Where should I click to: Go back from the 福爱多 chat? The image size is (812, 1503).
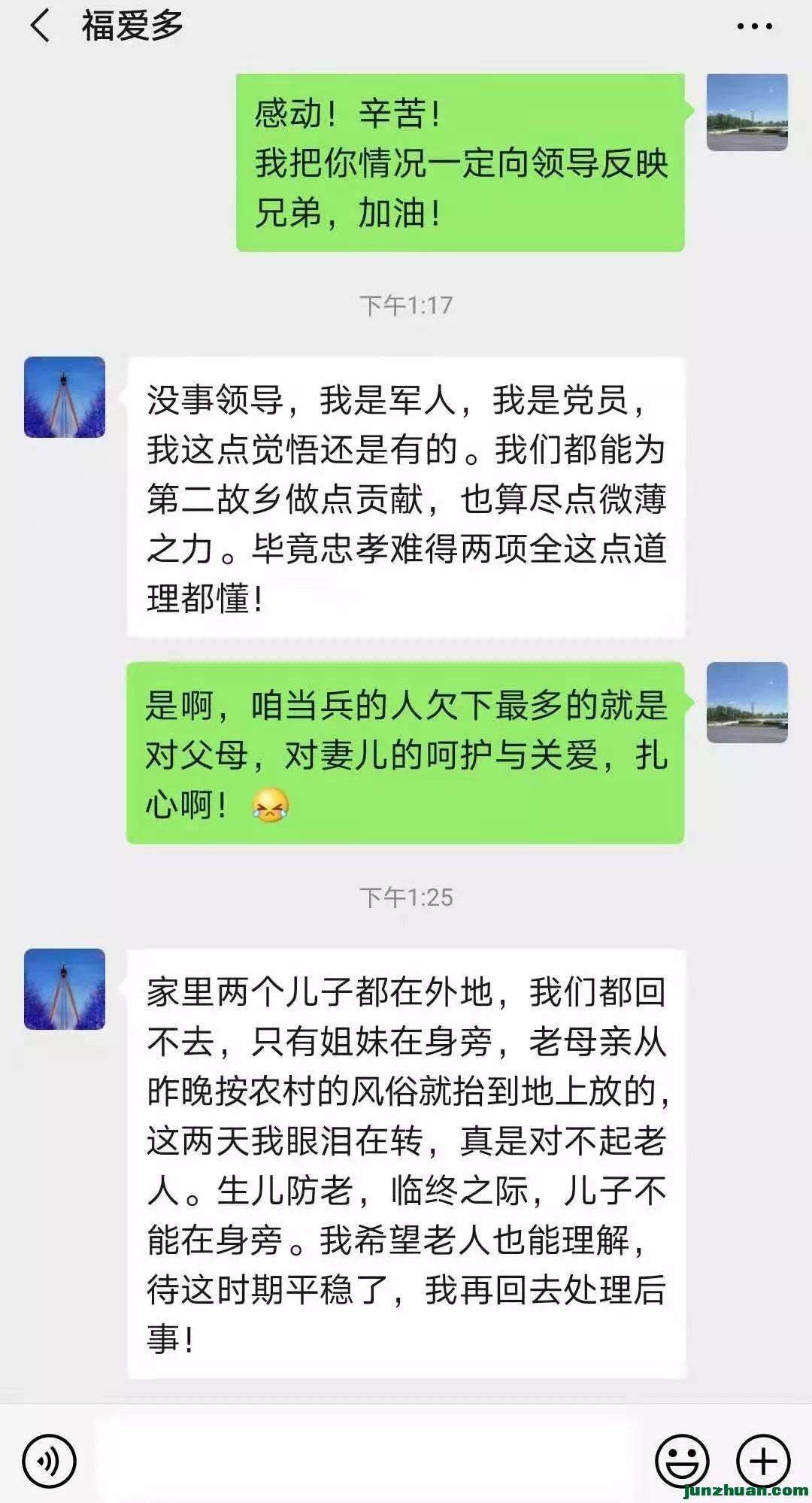pos(40,26)
